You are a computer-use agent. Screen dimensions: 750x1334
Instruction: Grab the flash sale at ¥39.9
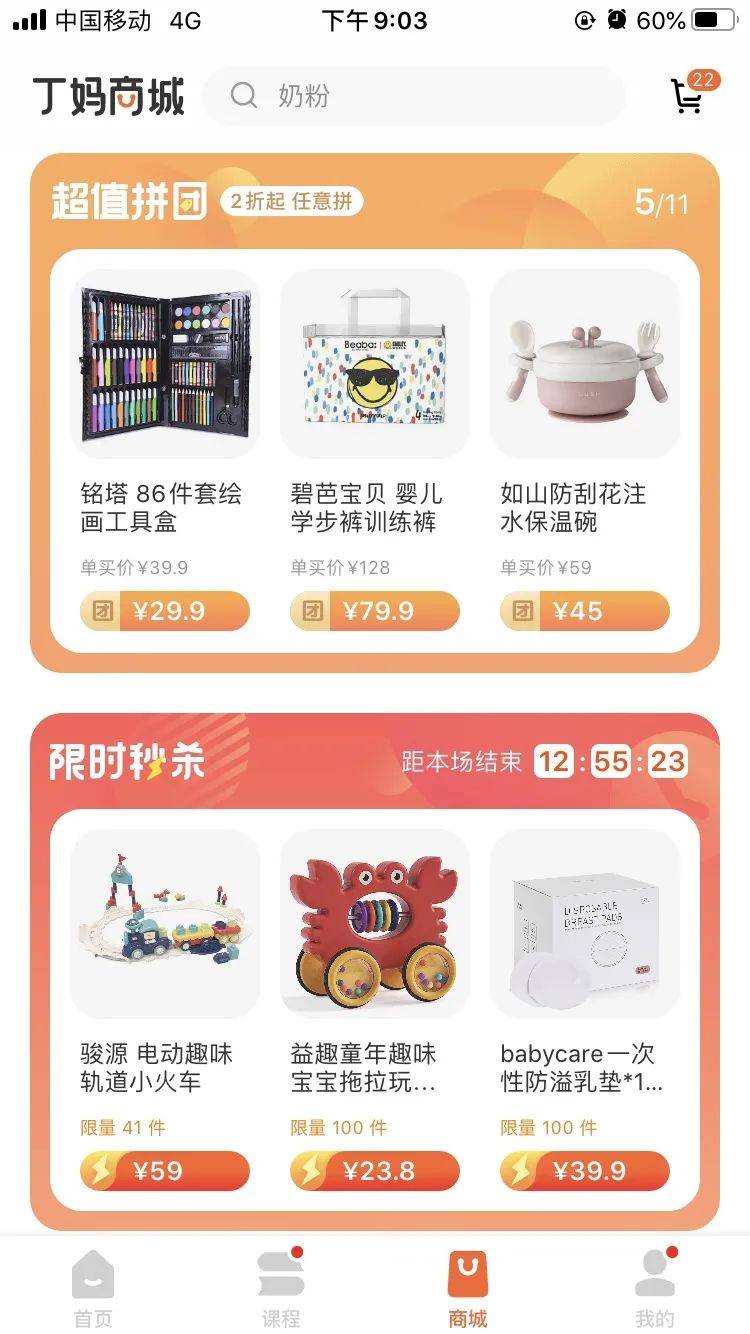pyautogui.click(x=585, y=1171)
